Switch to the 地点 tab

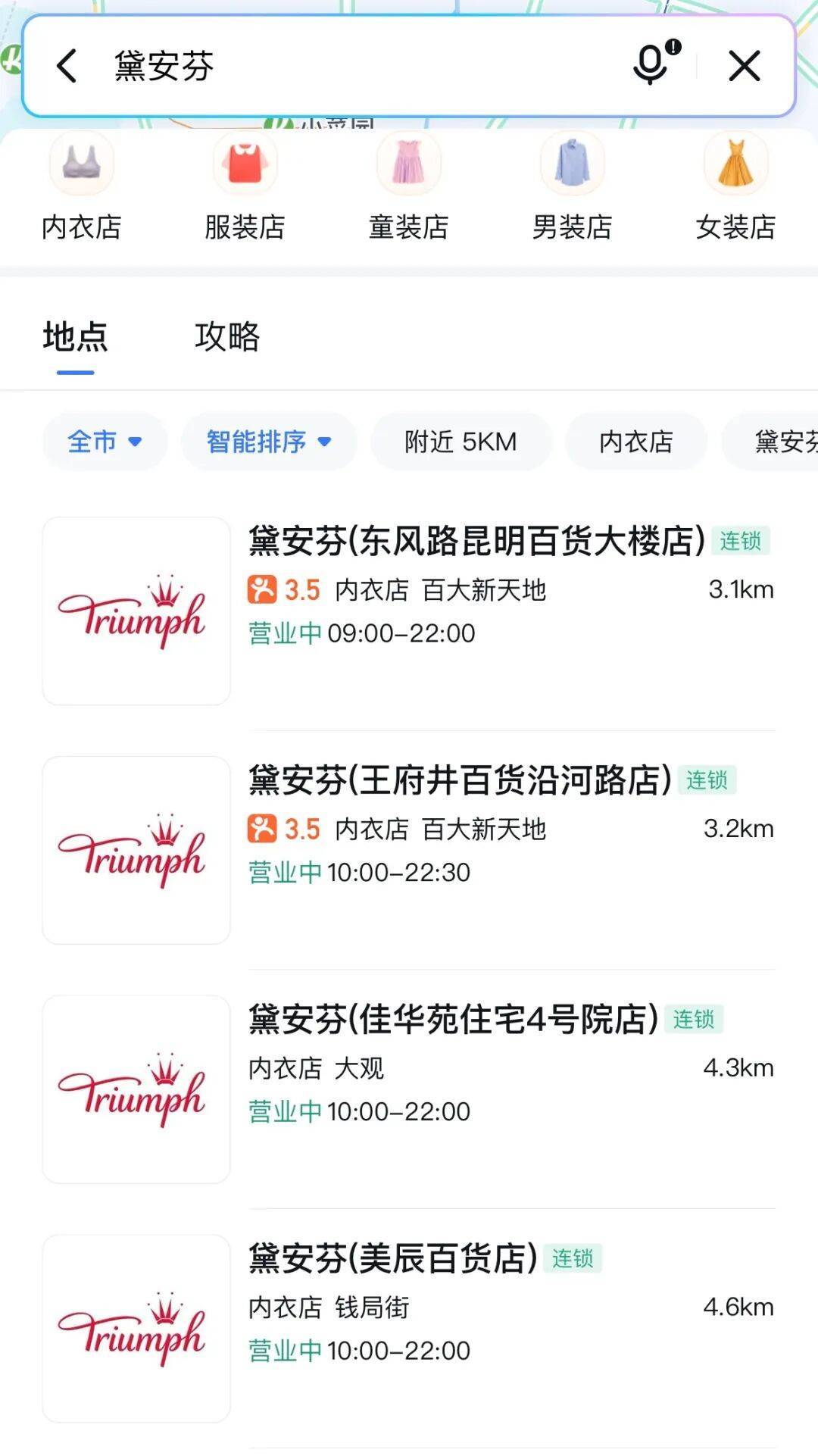(x=75, y=337)
